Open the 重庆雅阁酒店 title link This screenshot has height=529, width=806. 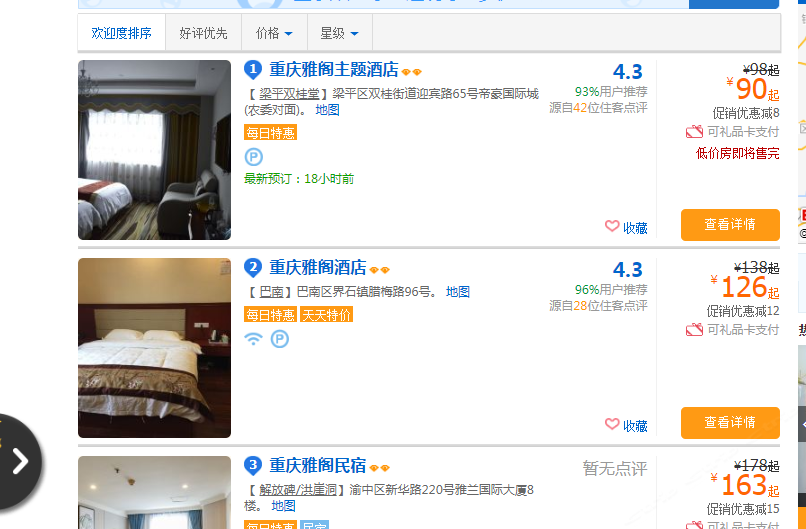pyautogui.click(x=317, y=268)
